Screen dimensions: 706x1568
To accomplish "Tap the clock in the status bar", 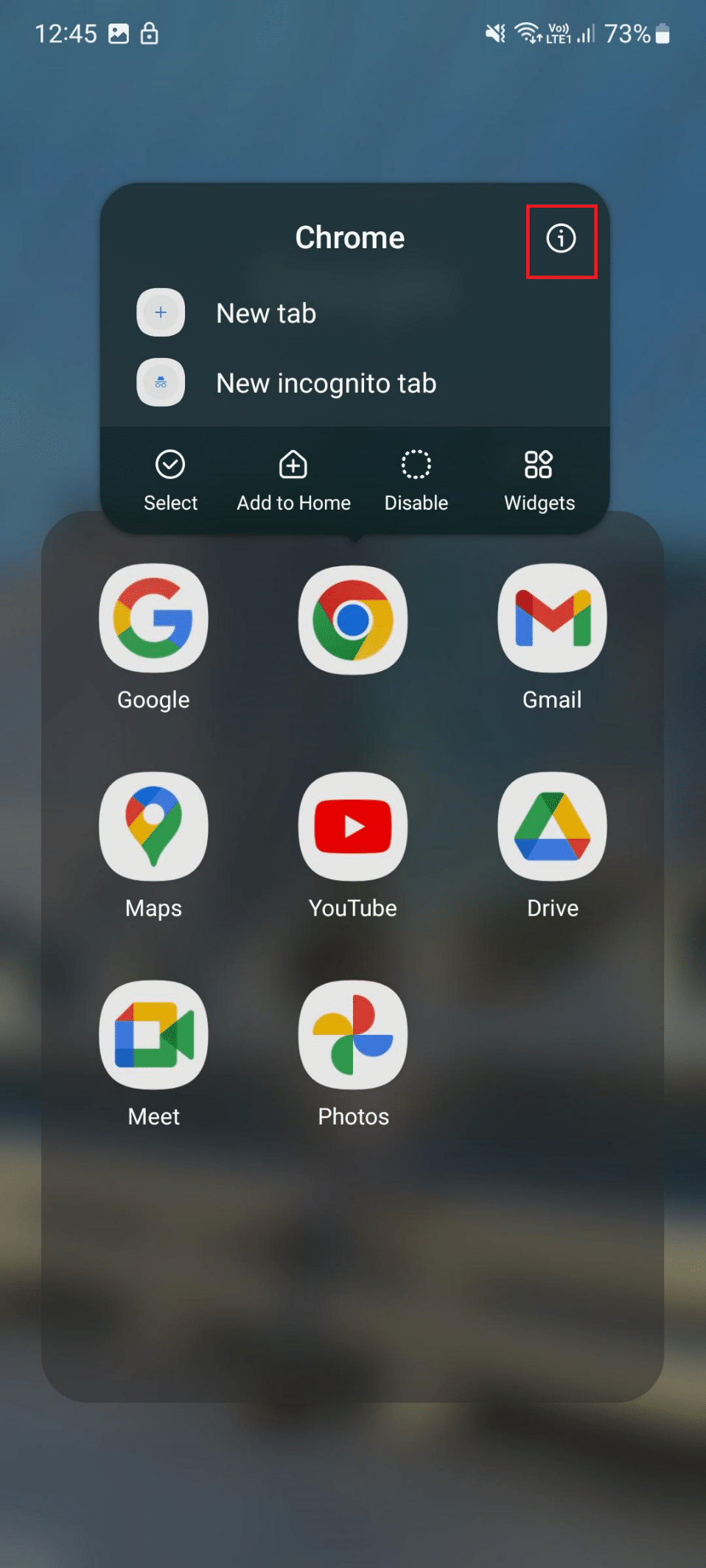I will point(66,33).
